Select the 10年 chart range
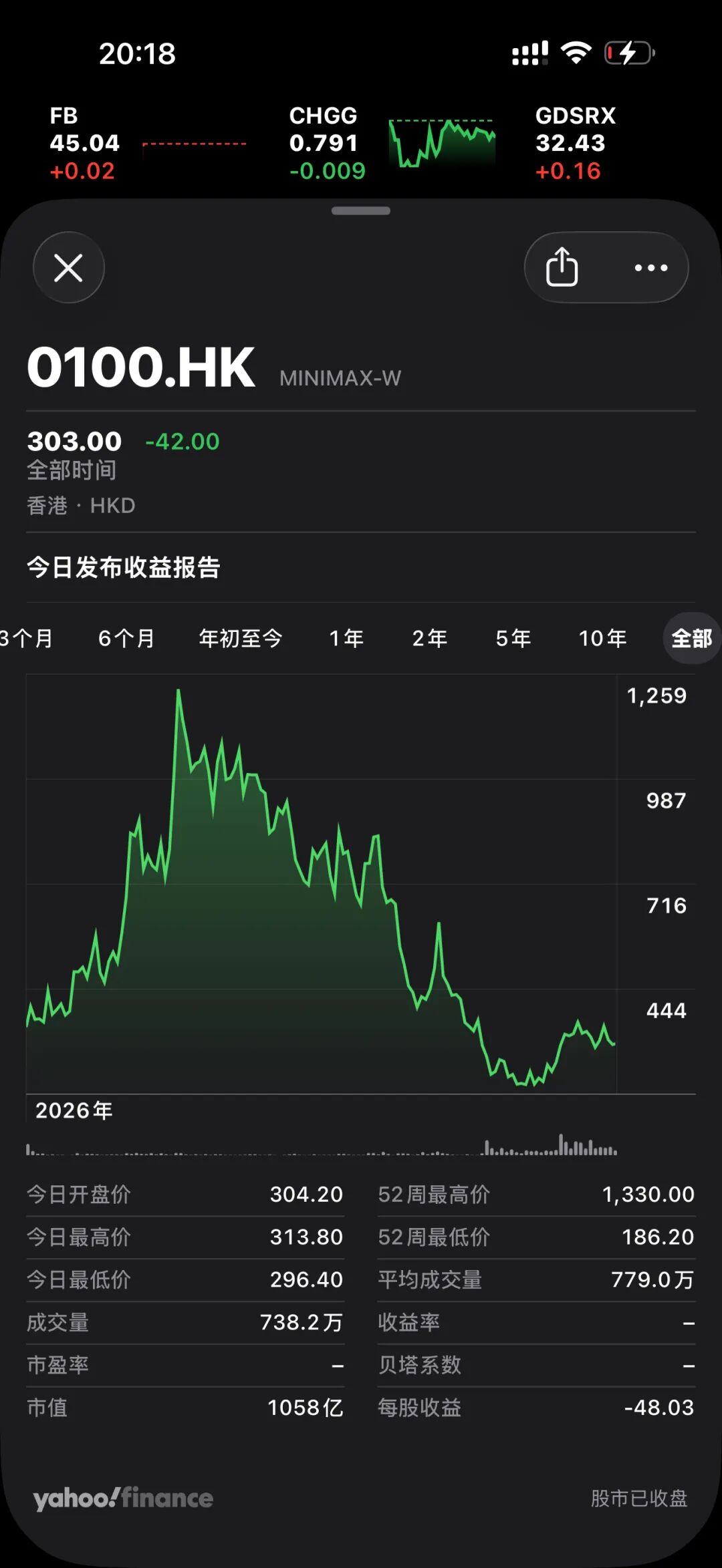Screen dimensions: 722x1568 pos(602,639)
